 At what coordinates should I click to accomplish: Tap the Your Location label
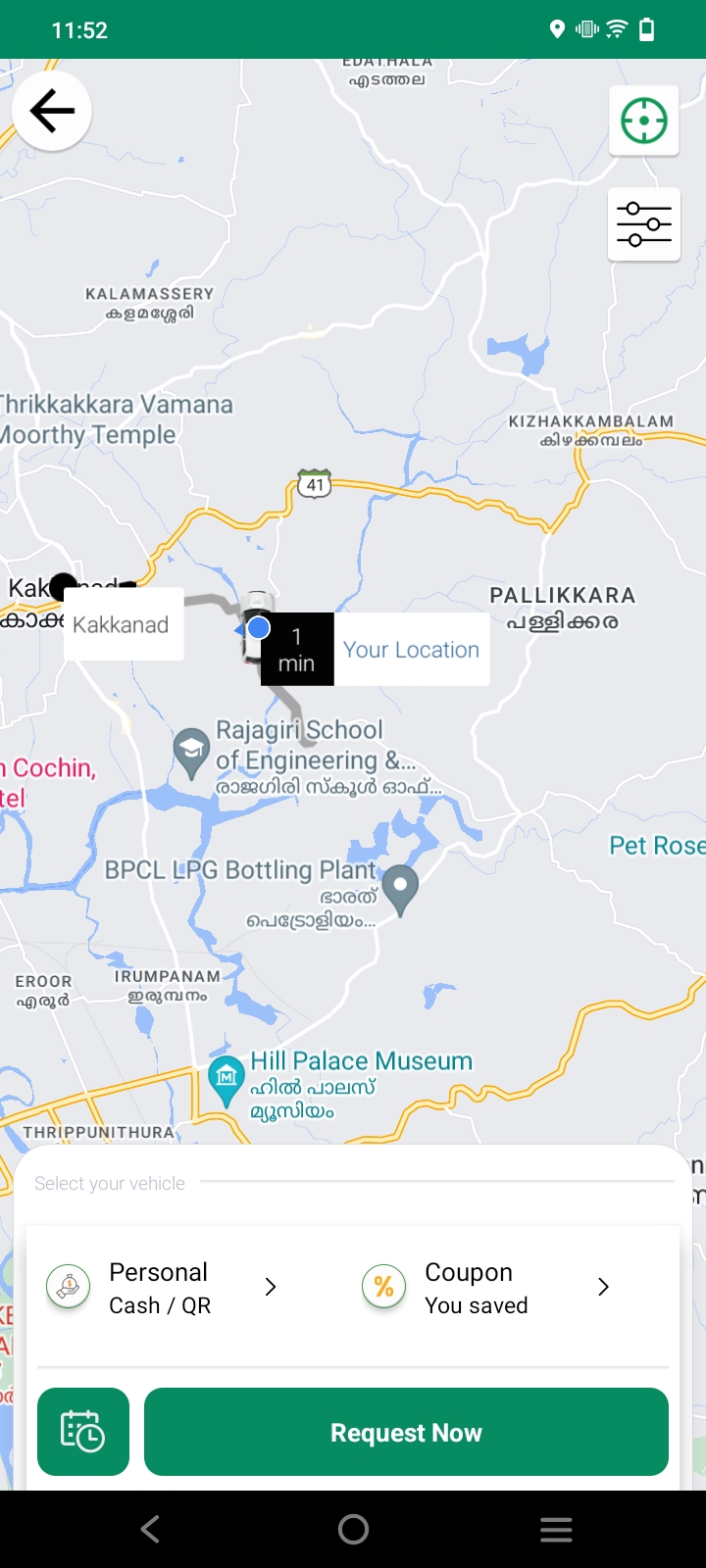click(x=411, y=650)
